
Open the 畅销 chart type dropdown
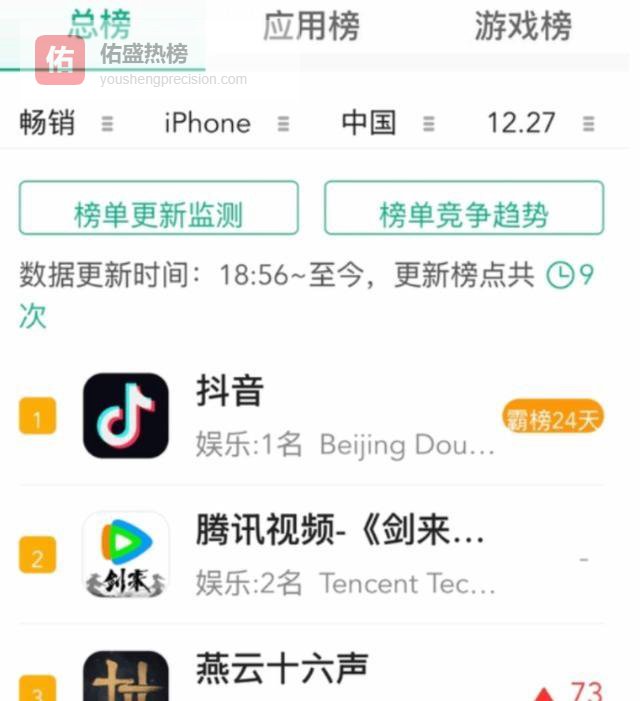click(x=66, y=124)
